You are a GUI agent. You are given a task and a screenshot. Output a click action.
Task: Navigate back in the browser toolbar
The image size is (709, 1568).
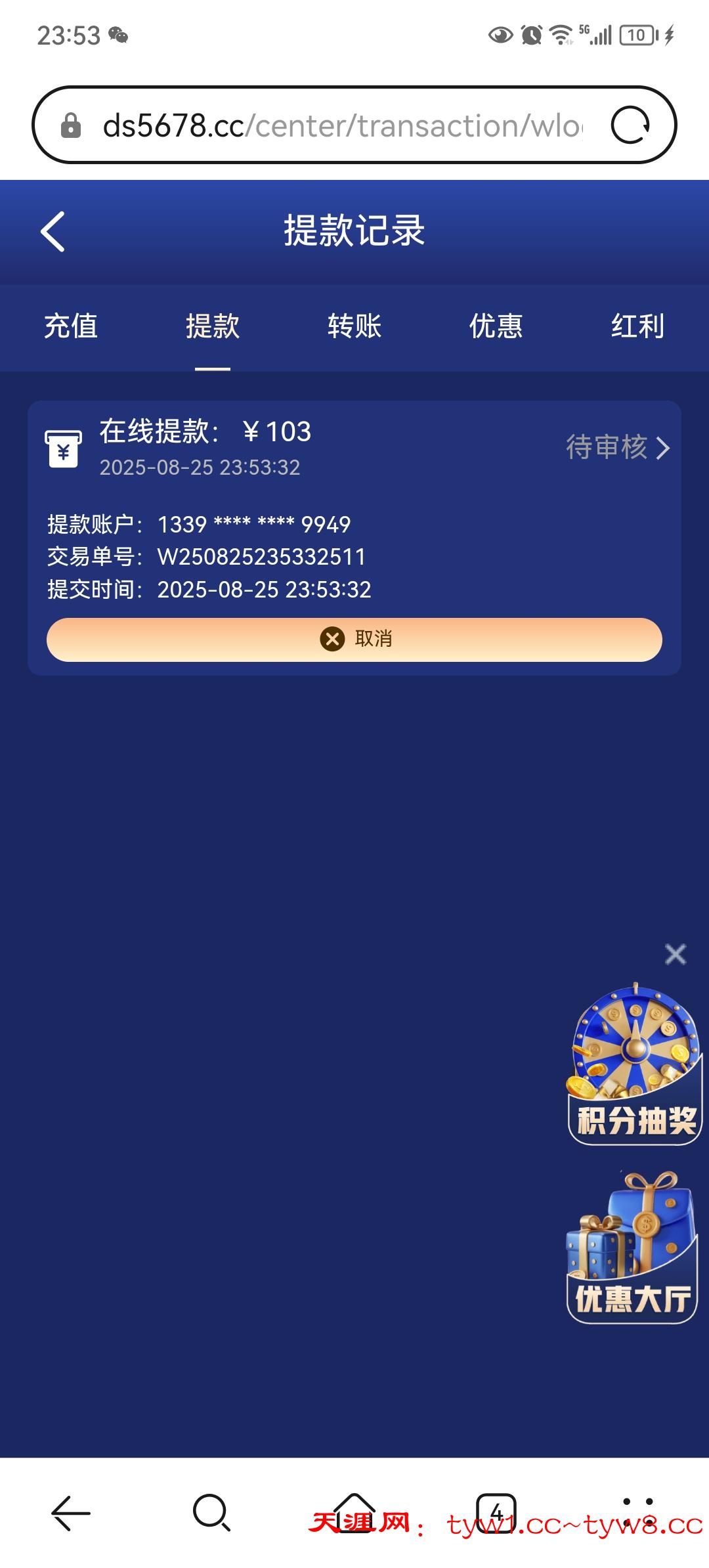click(x=70, y=1513)
